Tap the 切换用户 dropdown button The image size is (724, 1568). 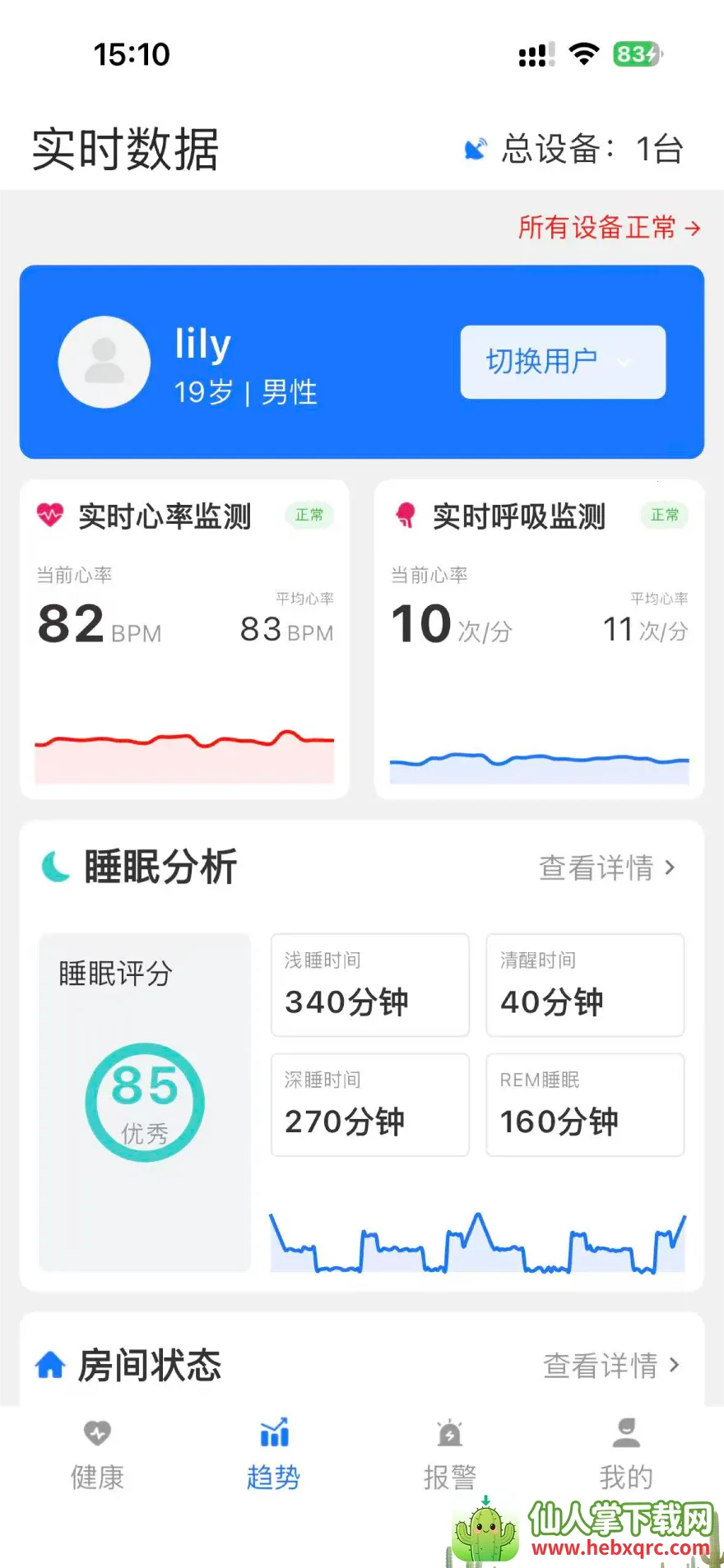[563, 362]
